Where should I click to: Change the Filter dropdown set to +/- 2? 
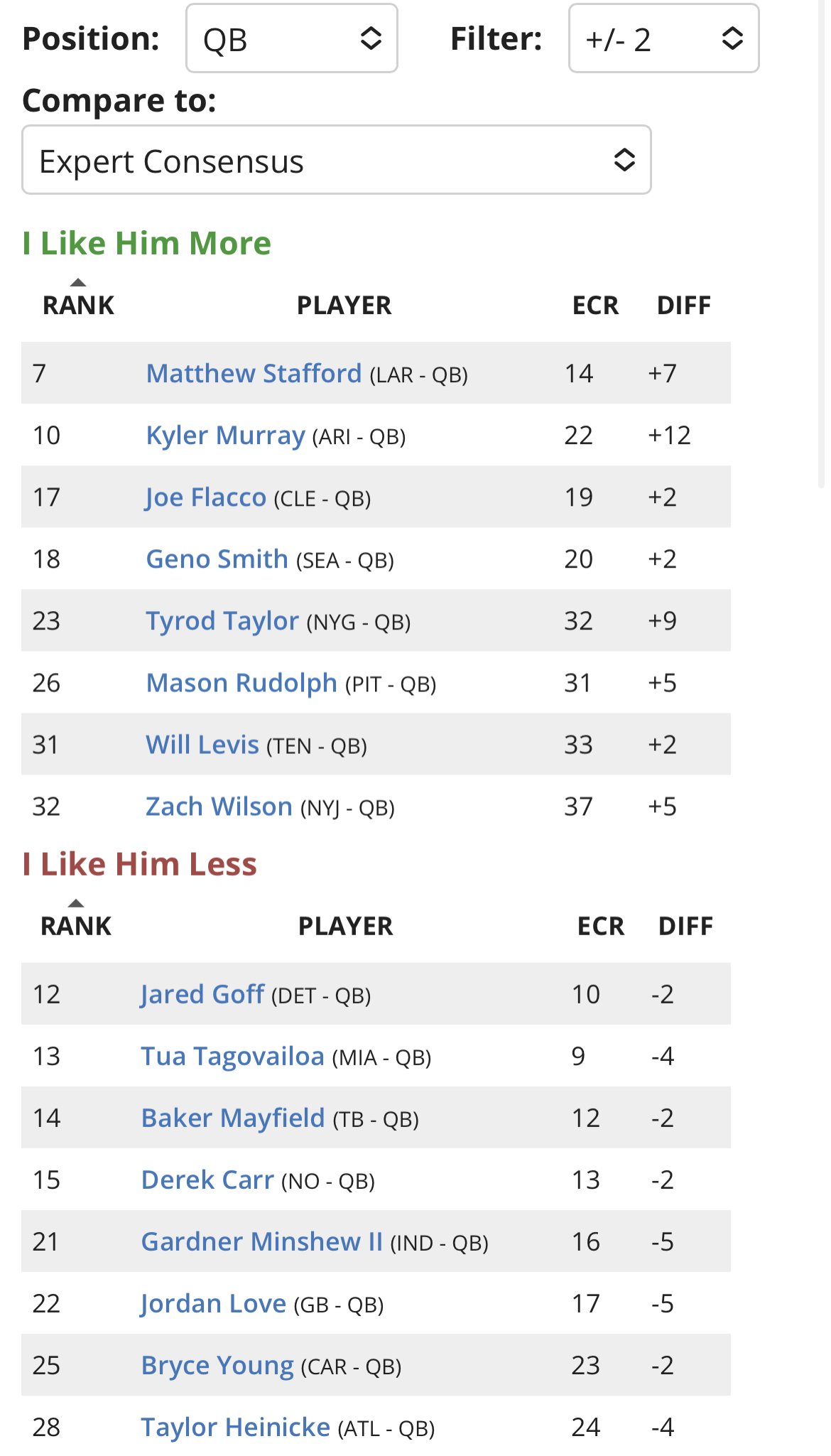663,38
